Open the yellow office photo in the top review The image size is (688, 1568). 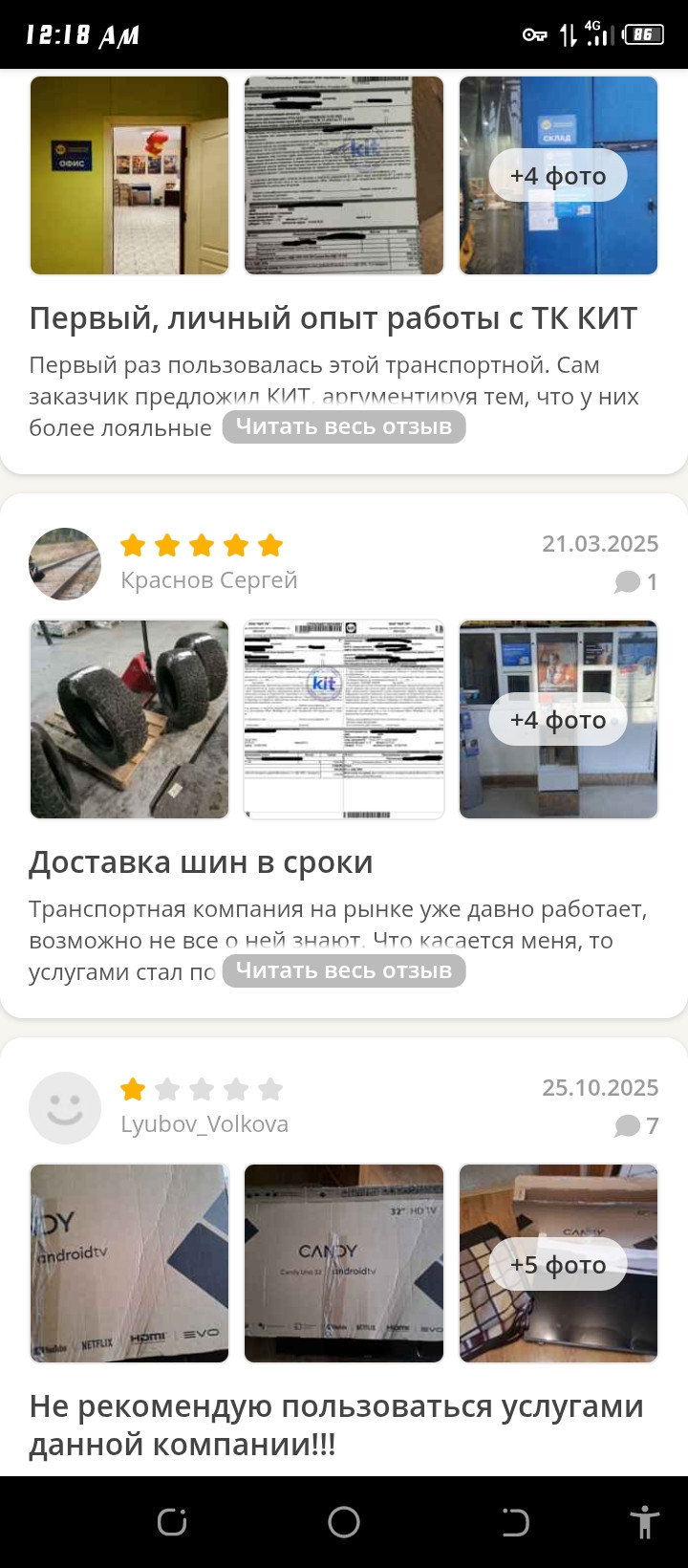pyautogui.click(x=130, y=176)
